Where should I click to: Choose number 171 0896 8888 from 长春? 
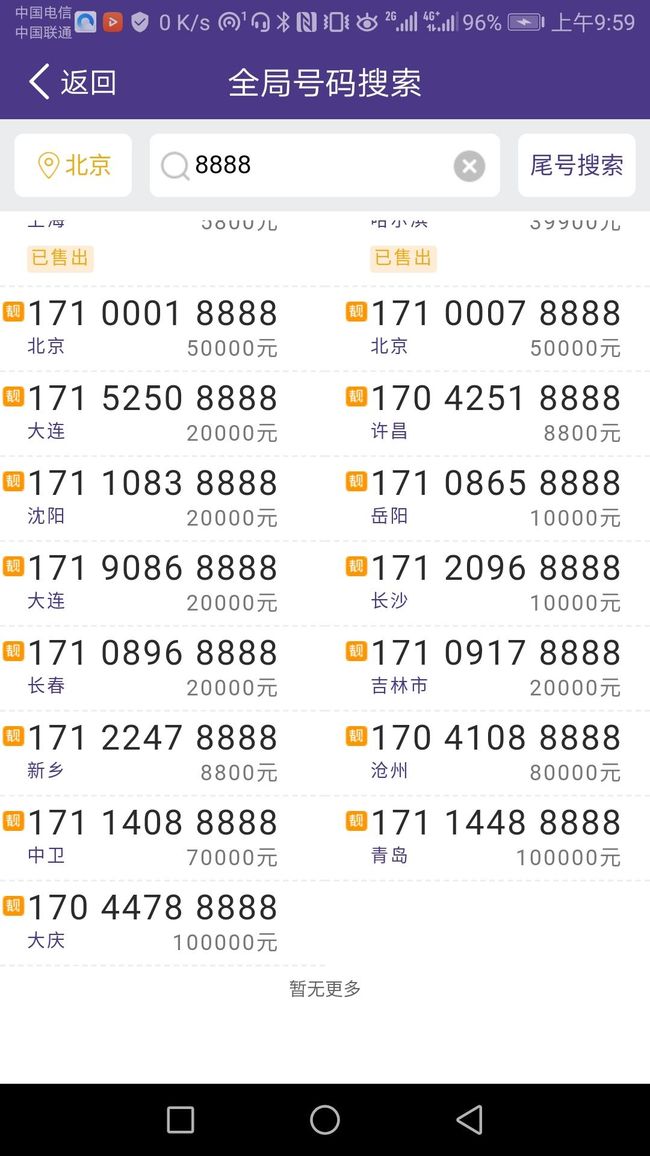(x=162, y=668)
